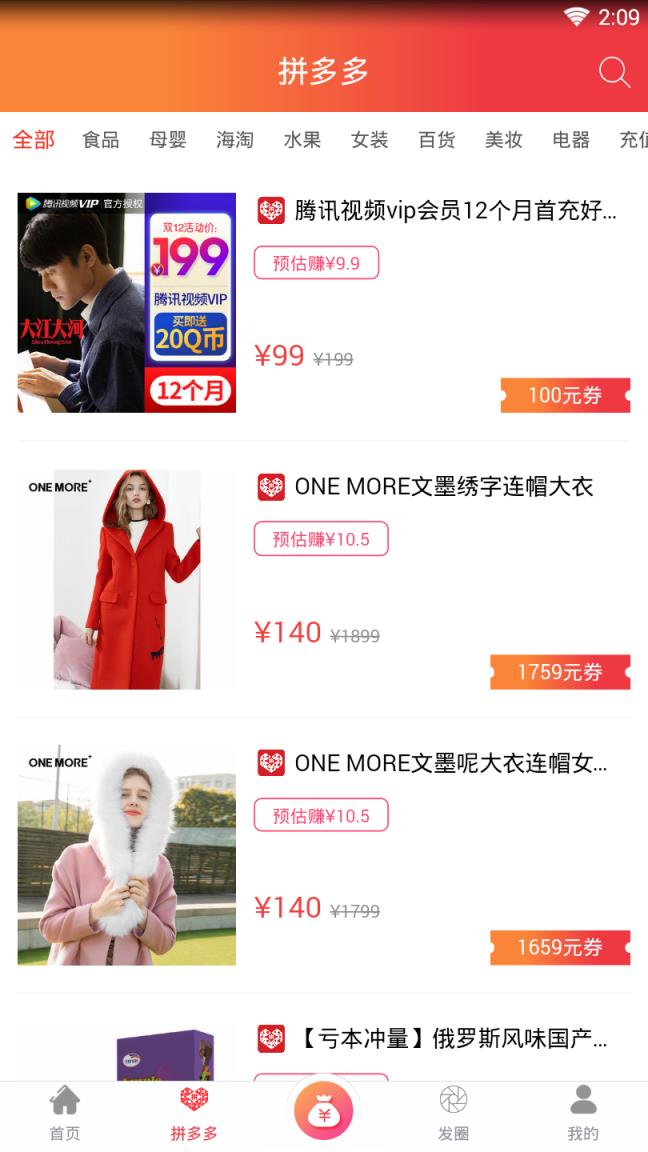Claim the 1659元券 coupon
The height and width of the screenshot is (1152, 648).
(560, 947)
